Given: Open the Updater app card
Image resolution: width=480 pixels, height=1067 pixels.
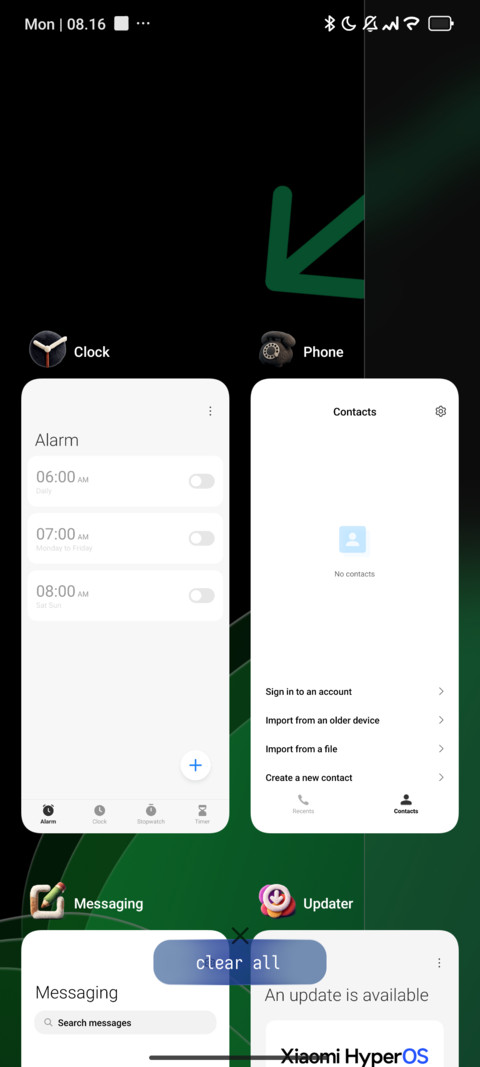Looking at the screenshot, I should point(354,998).
